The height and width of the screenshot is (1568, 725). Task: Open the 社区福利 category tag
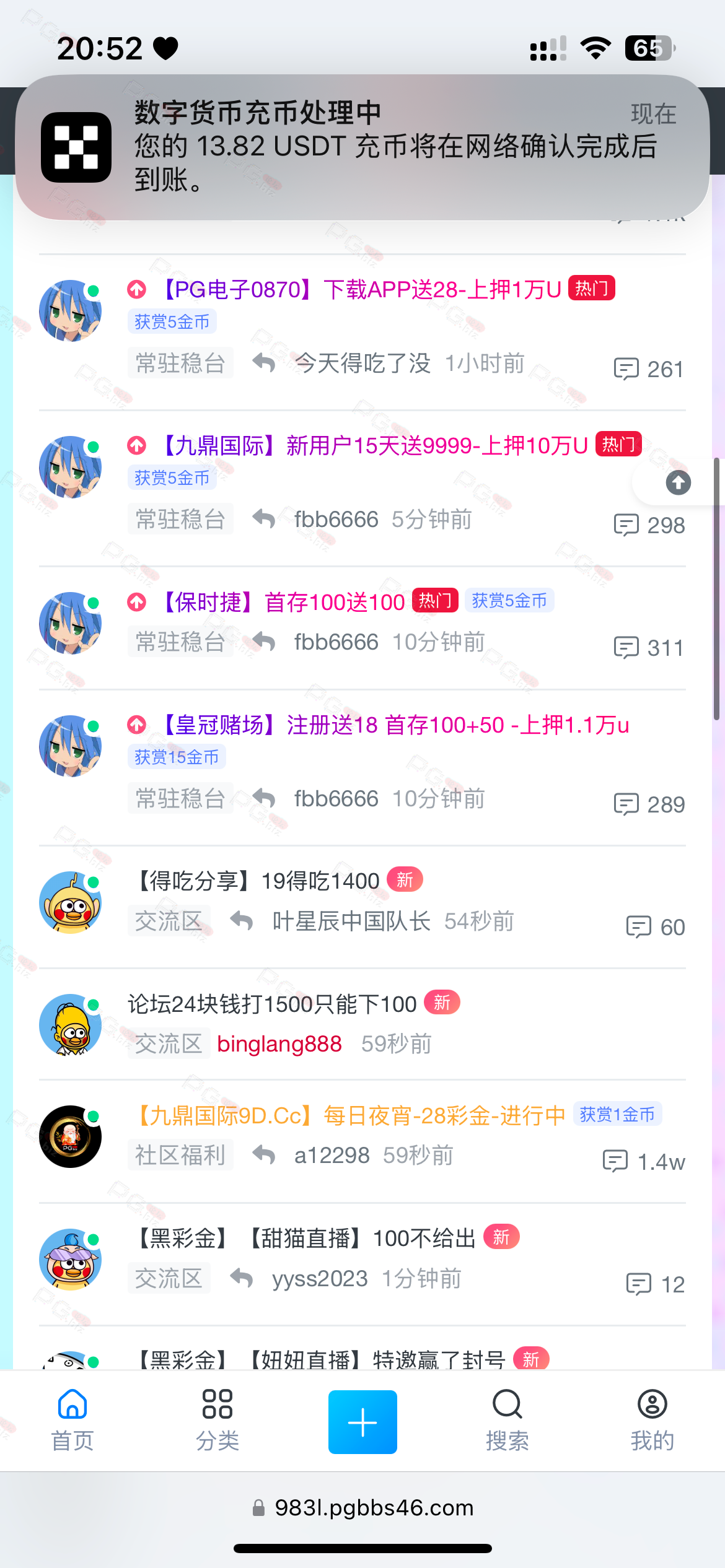point(180,1156)
